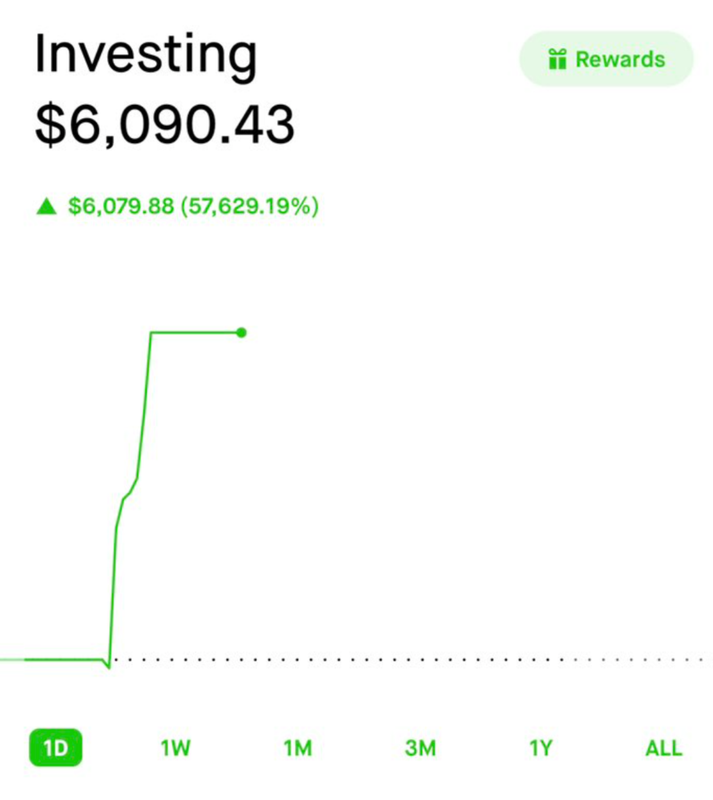713x800 pixels.
Task: Open the Rewards button
Action: [x=606, y=59]
